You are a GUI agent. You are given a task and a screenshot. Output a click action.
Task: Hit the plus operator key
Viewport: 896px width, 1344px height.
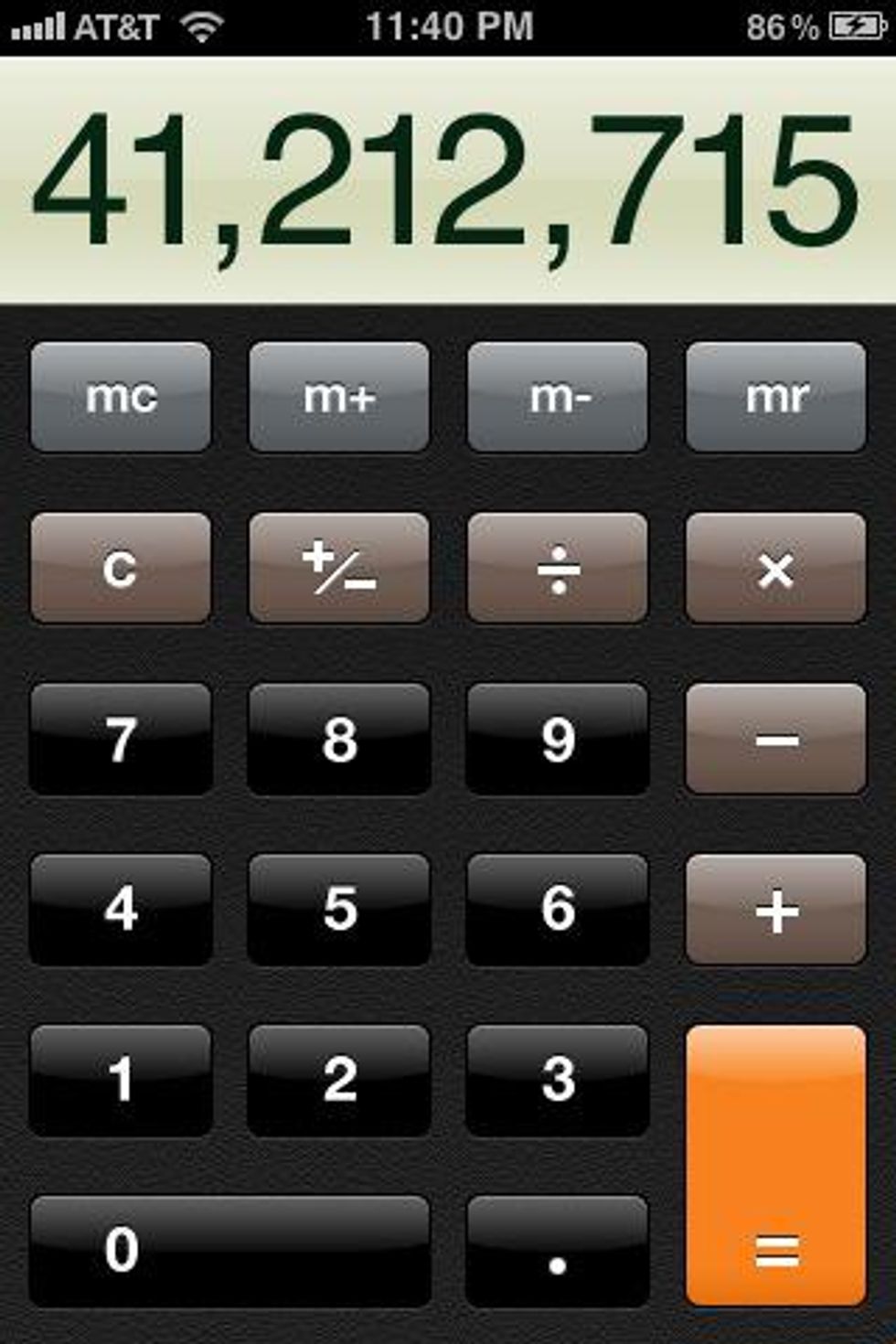pos(775,910)
